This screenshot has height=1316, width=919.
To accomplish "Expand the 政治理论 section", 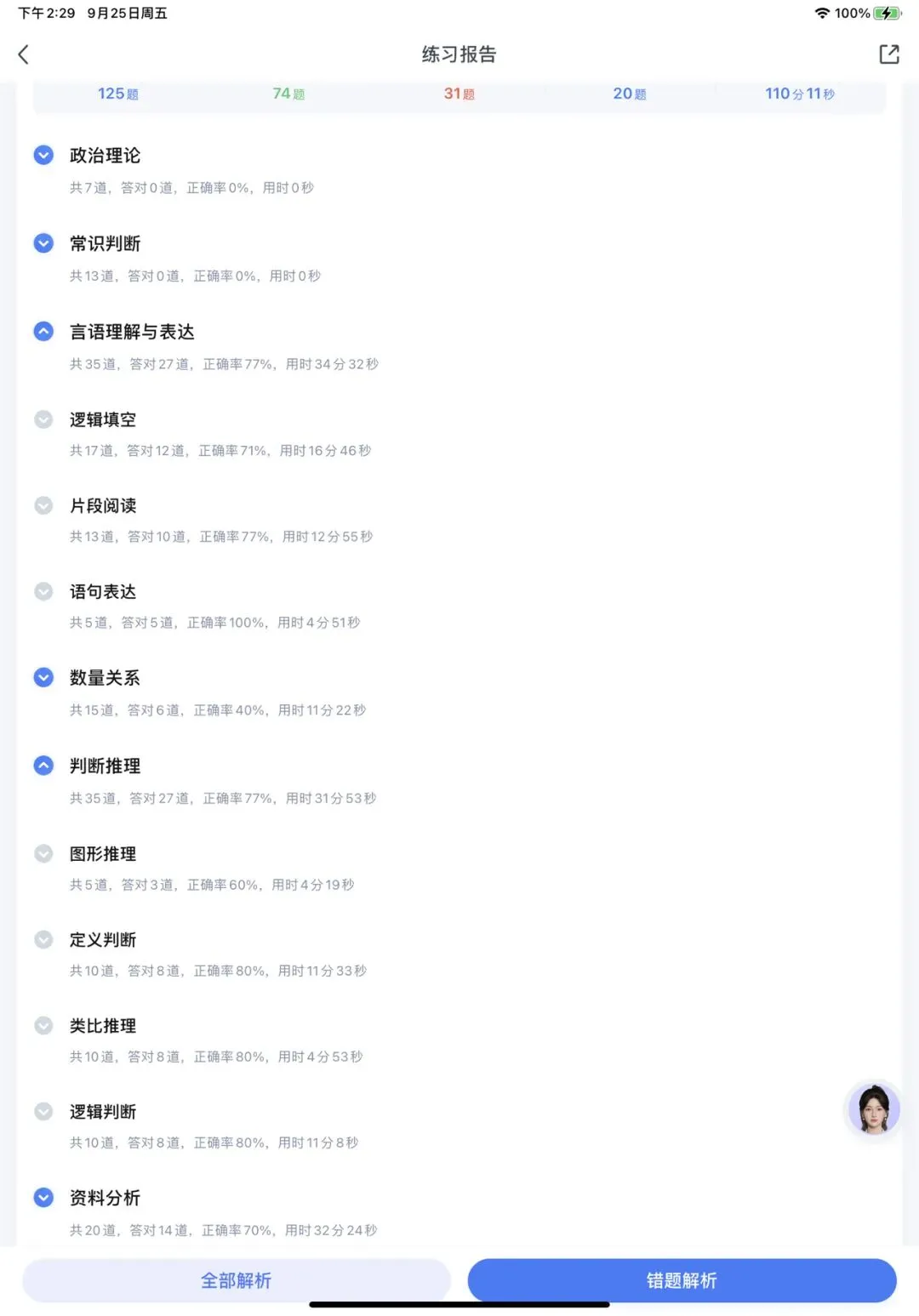I will point(43,155).
